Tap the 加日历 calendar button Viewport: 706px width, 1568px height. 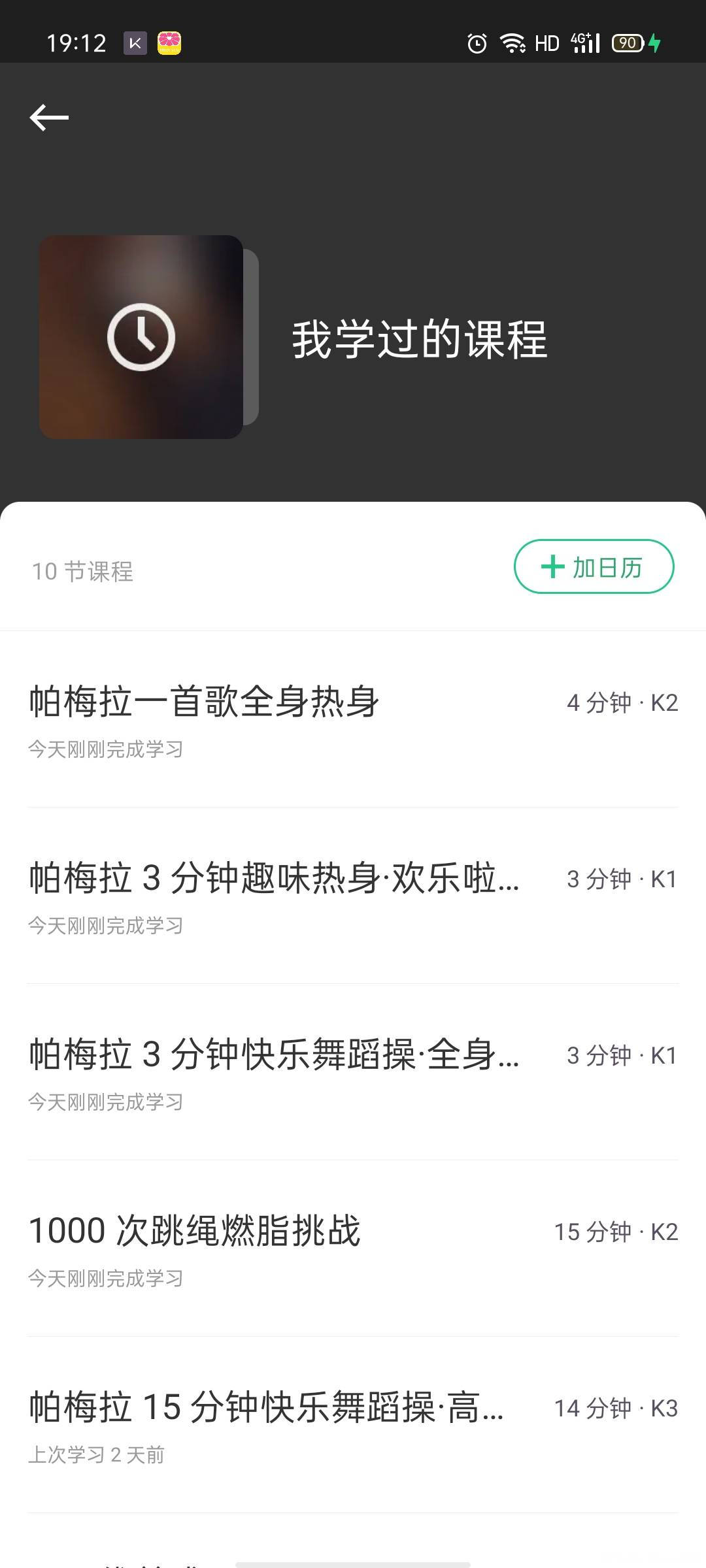593,567
